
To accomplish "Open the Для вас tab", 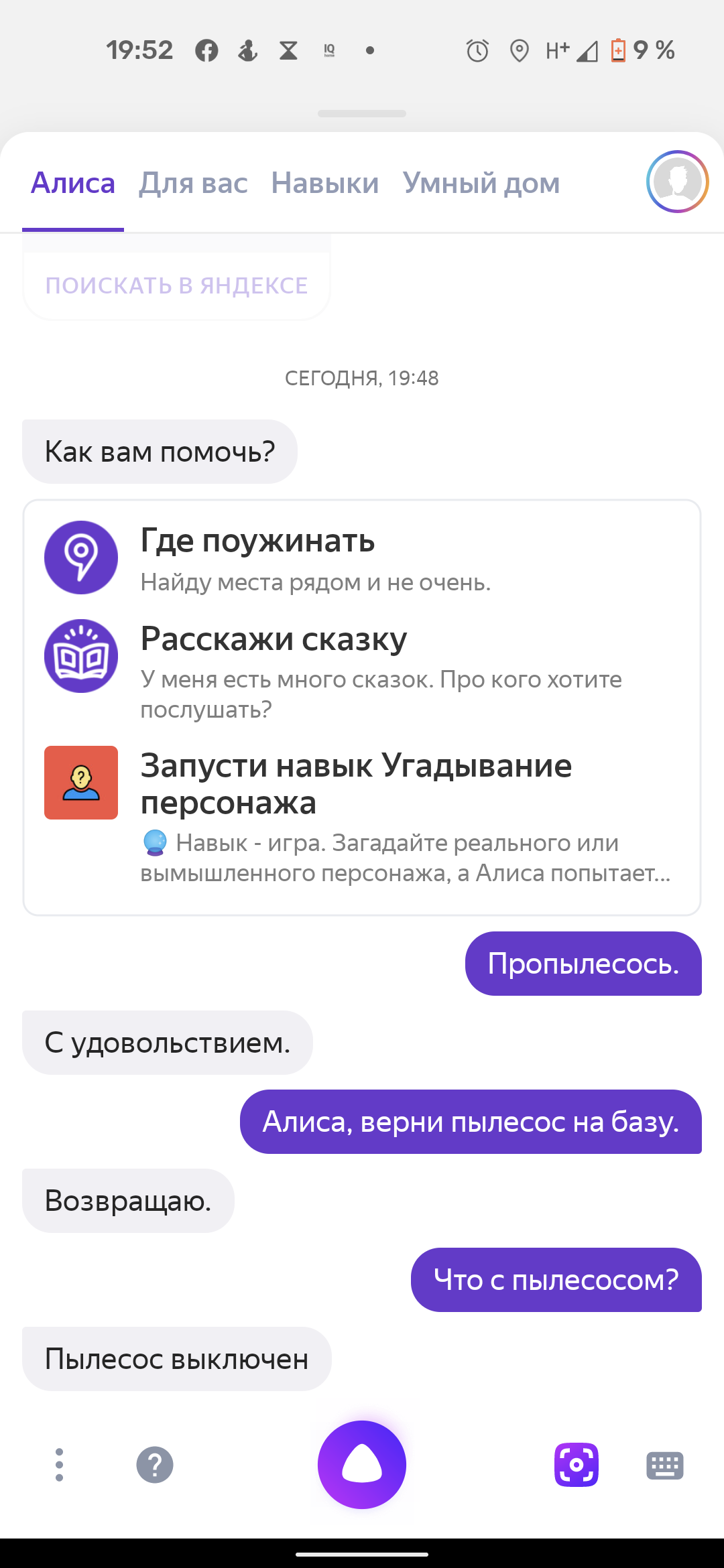I will [x=193, y=184].
